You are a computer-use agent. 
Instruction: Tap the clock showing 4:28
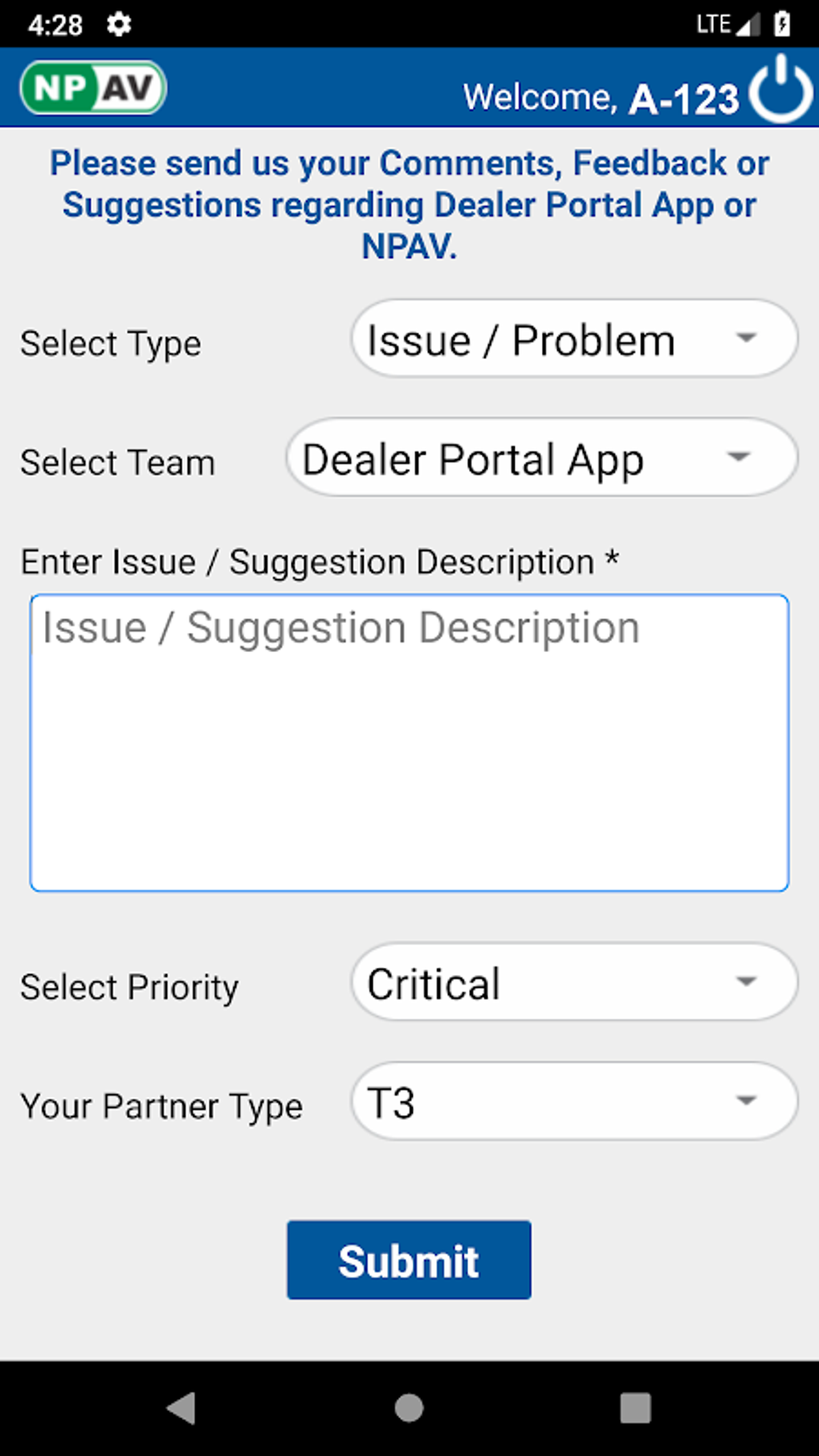[56, 24]
